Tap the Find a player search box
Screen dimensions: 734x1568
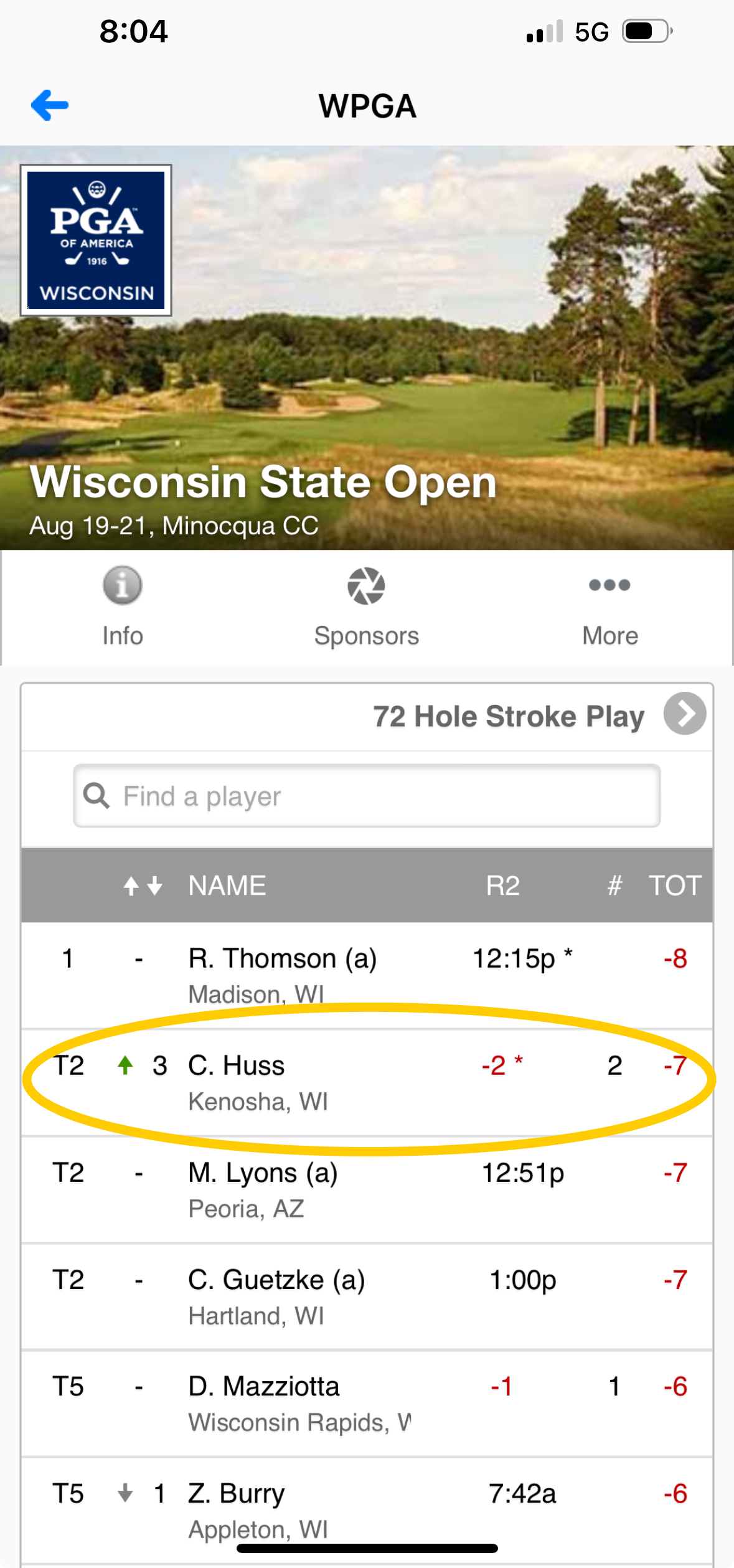click(367, 796)
